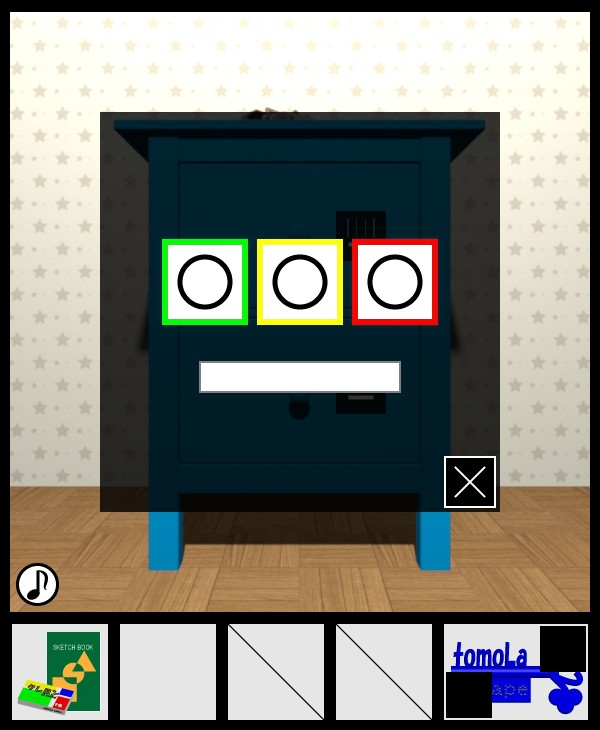Viewport: 600px width, 730px height.
Task: Select the sketch book inventory item
Action: [60, 672]
